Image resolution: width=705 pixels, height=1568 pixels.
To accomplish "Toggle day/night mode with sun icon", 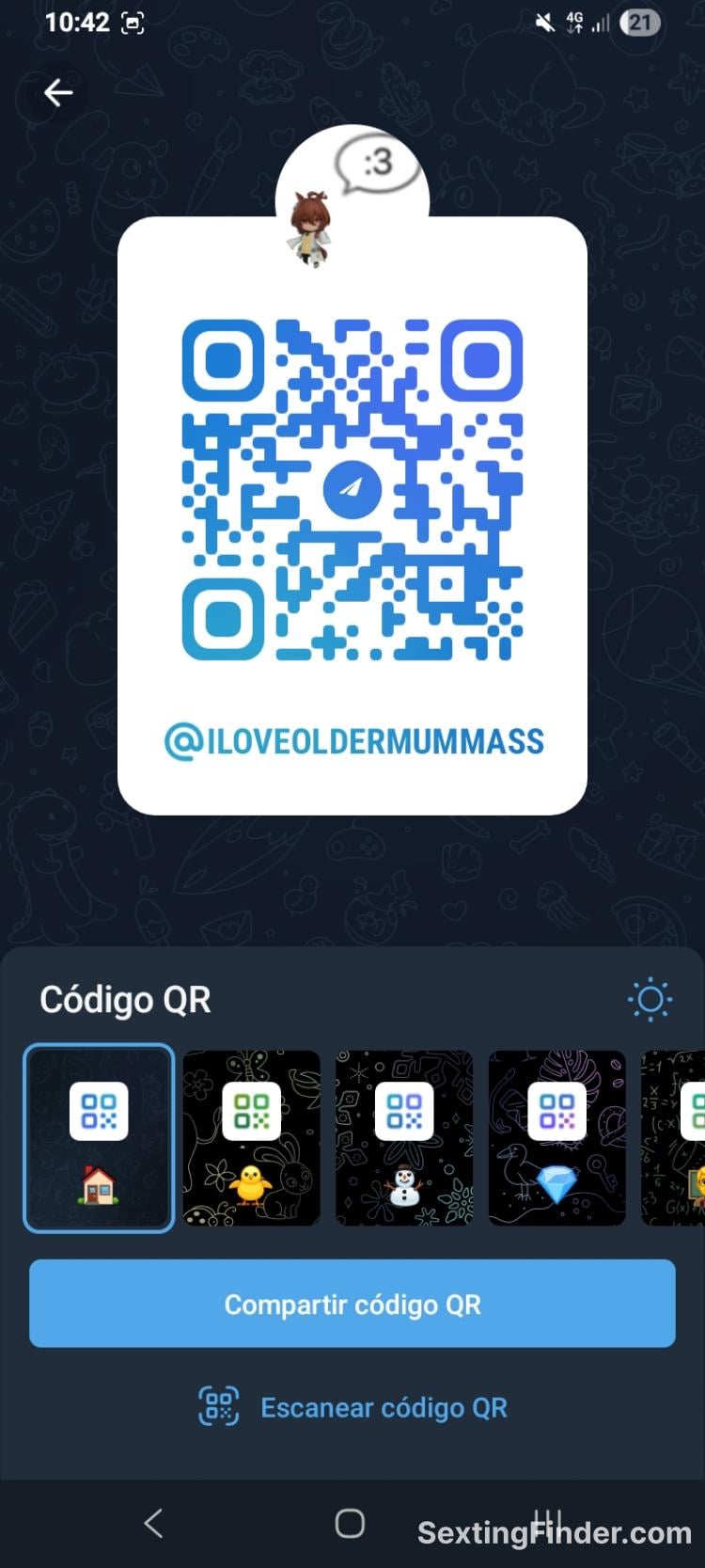I will (x=650, y=999).
